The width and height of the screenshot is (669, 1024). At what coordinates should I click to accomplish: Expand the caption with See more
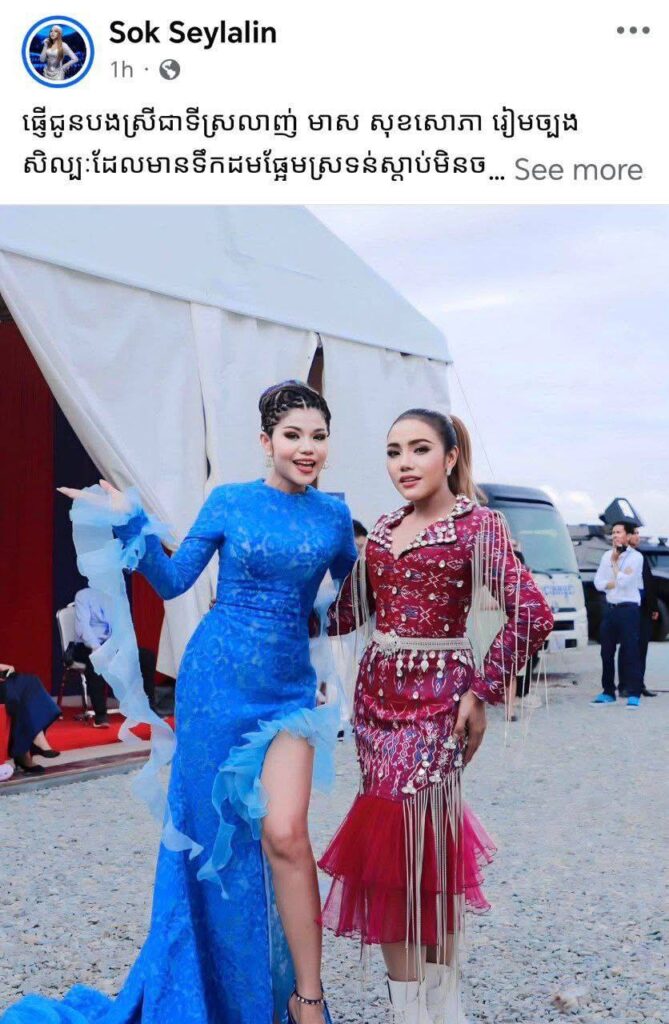point(578,170)
